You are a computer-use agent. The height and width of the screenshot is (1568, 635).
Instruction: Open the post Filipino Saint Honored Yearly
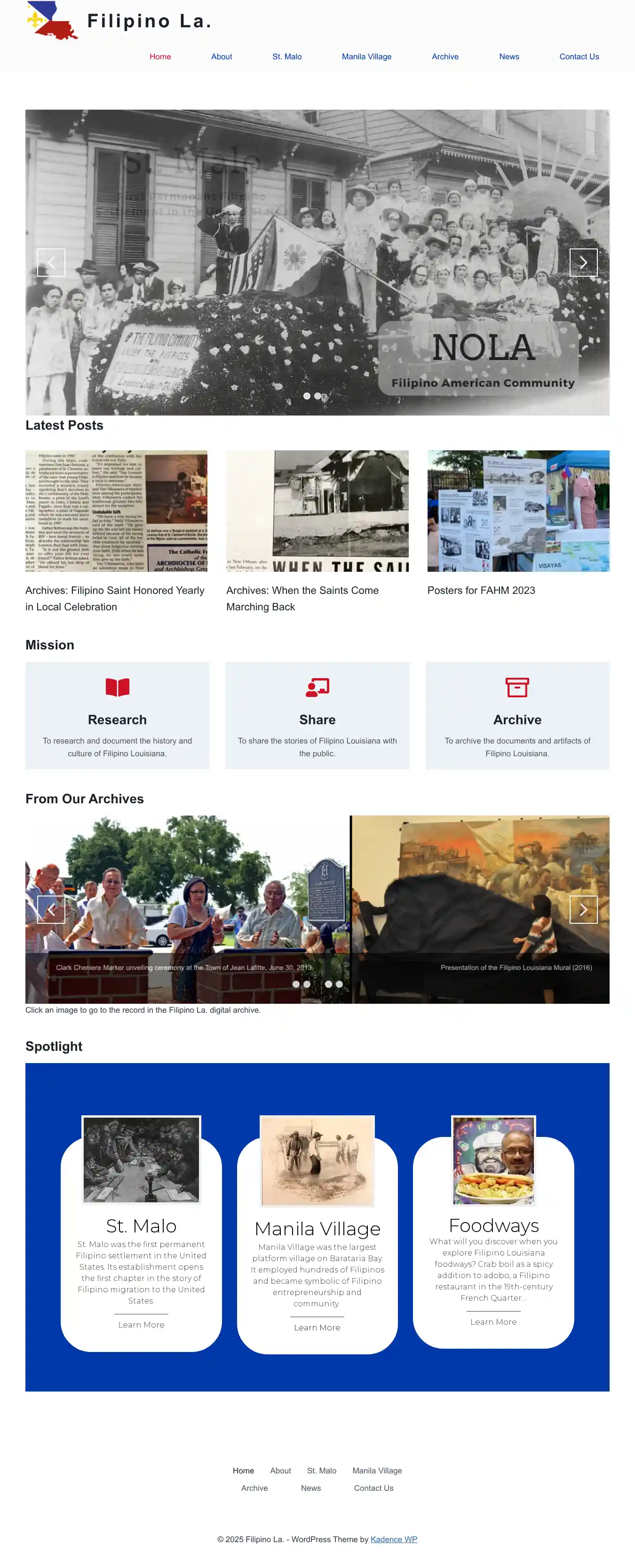[x=114, y=598]
